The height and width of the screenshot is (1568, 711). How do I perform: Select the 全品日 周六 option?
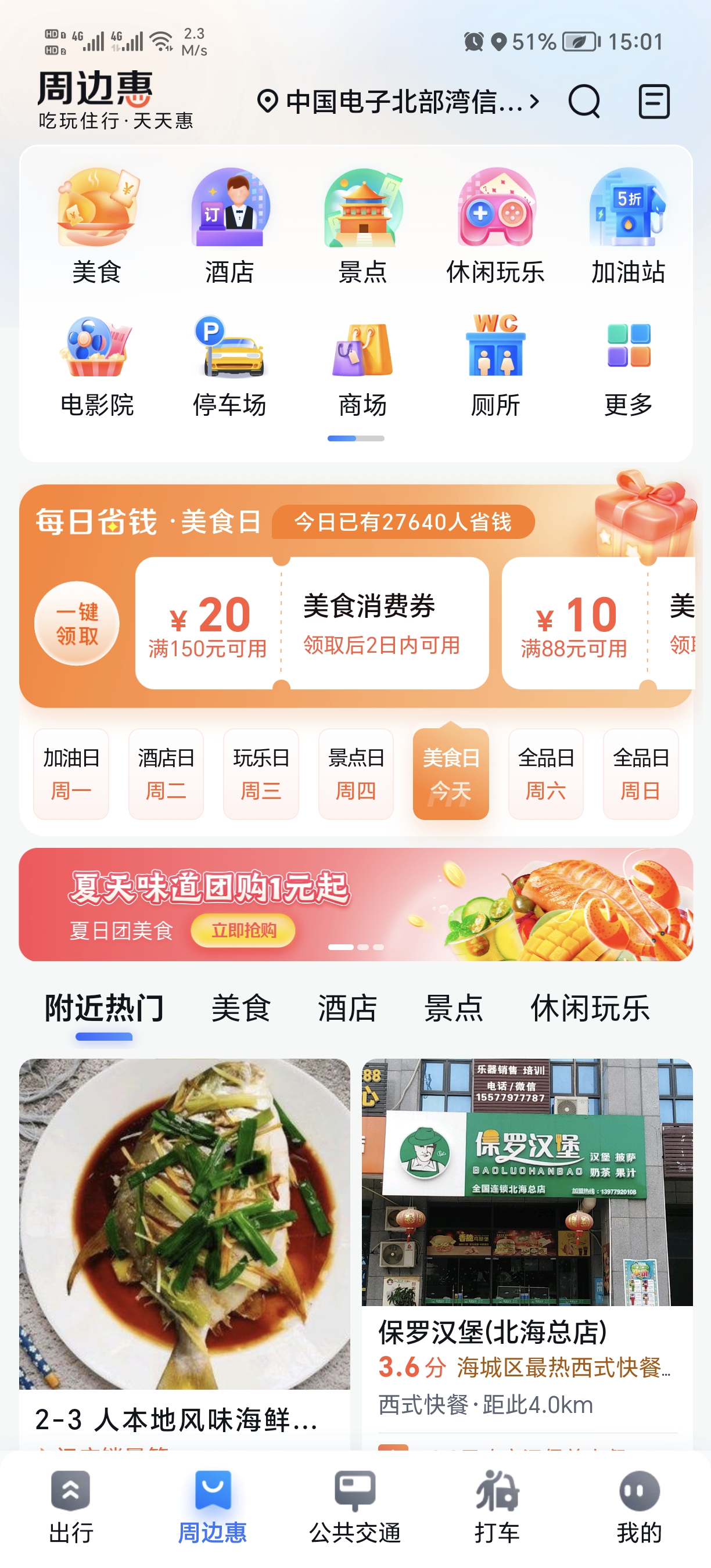point(546,773)
